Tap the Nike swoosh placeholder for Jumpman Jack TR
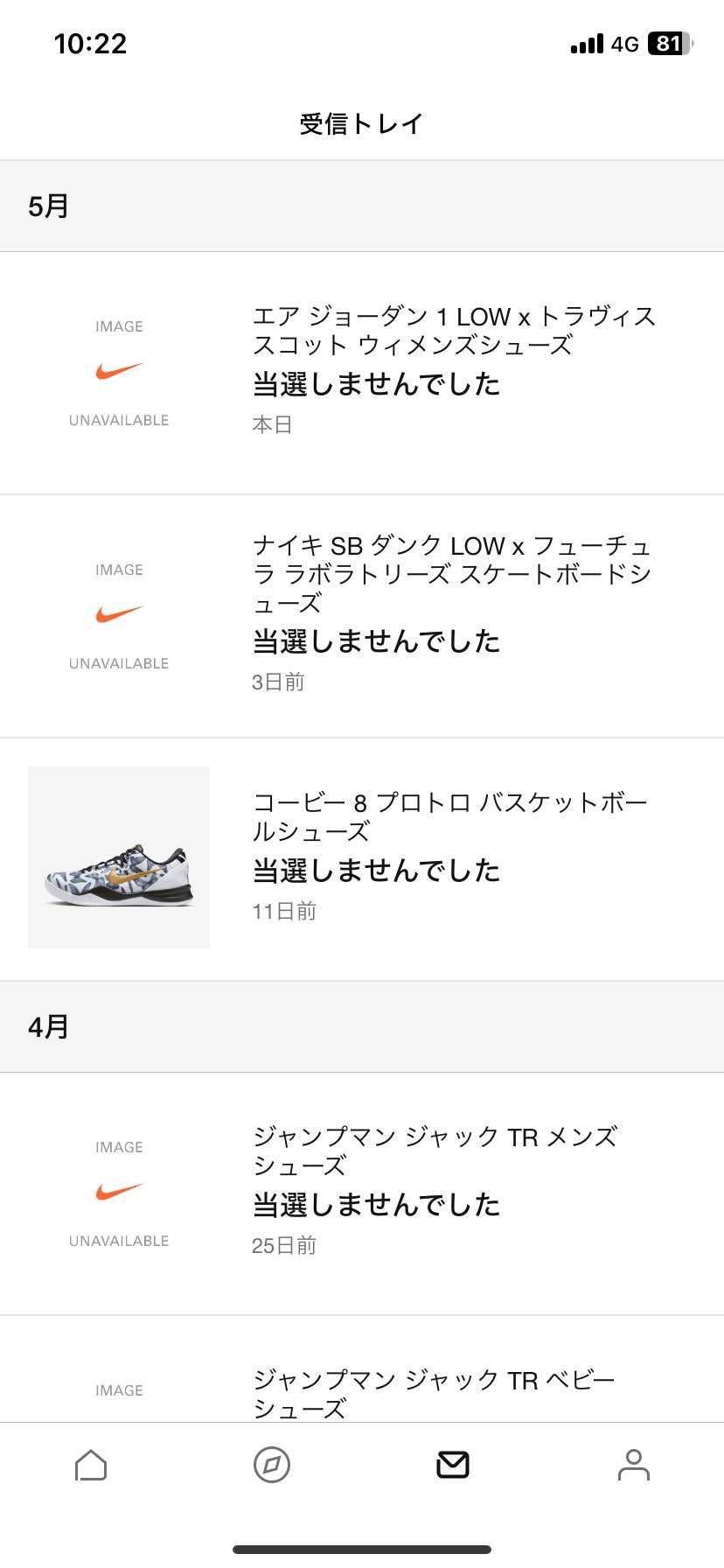This screenshot has width=724, height=1568. (118, 1192)
